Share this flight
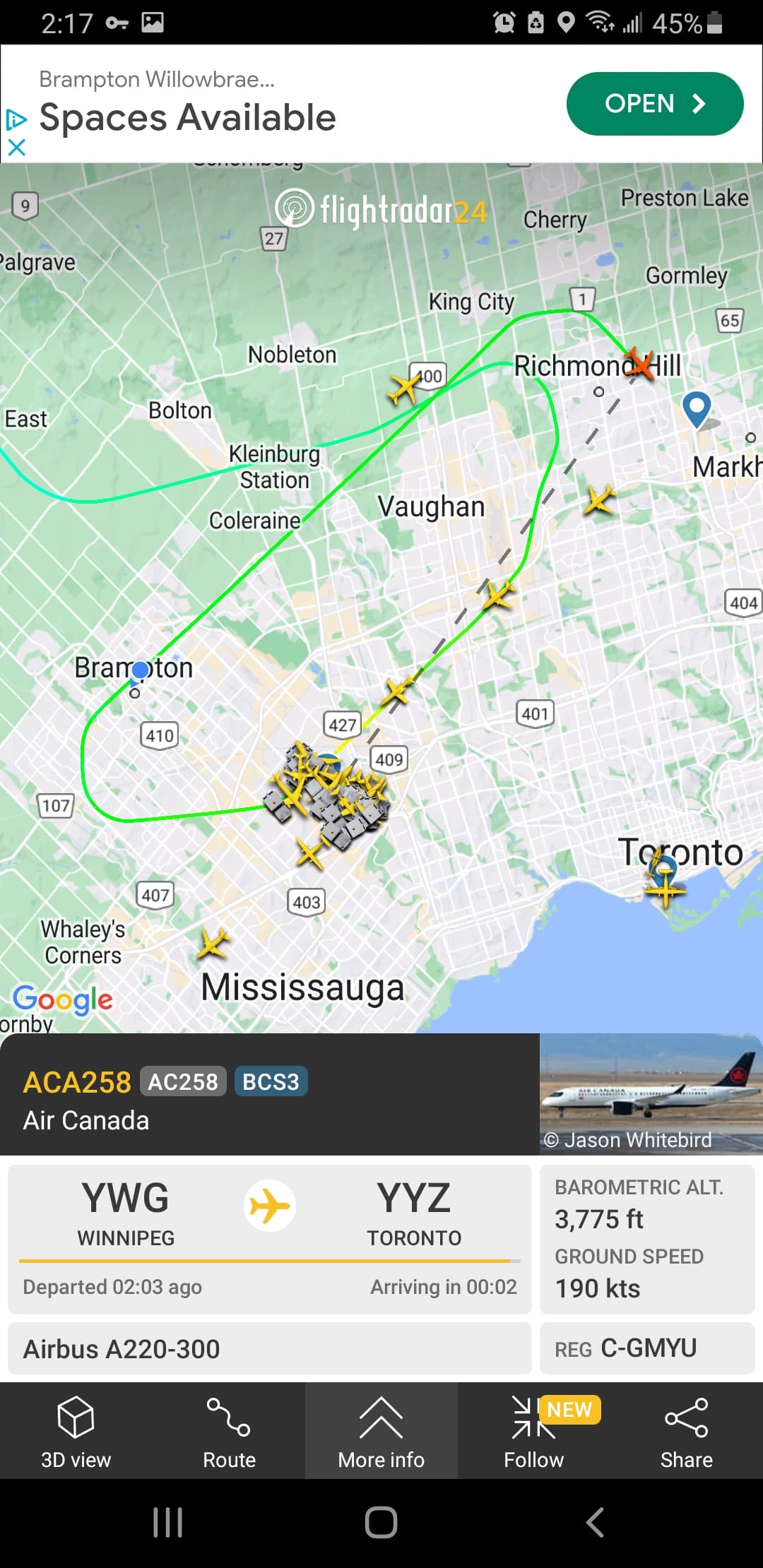The width and height of the screenshot is (763, 1568). pos(686,1430)
